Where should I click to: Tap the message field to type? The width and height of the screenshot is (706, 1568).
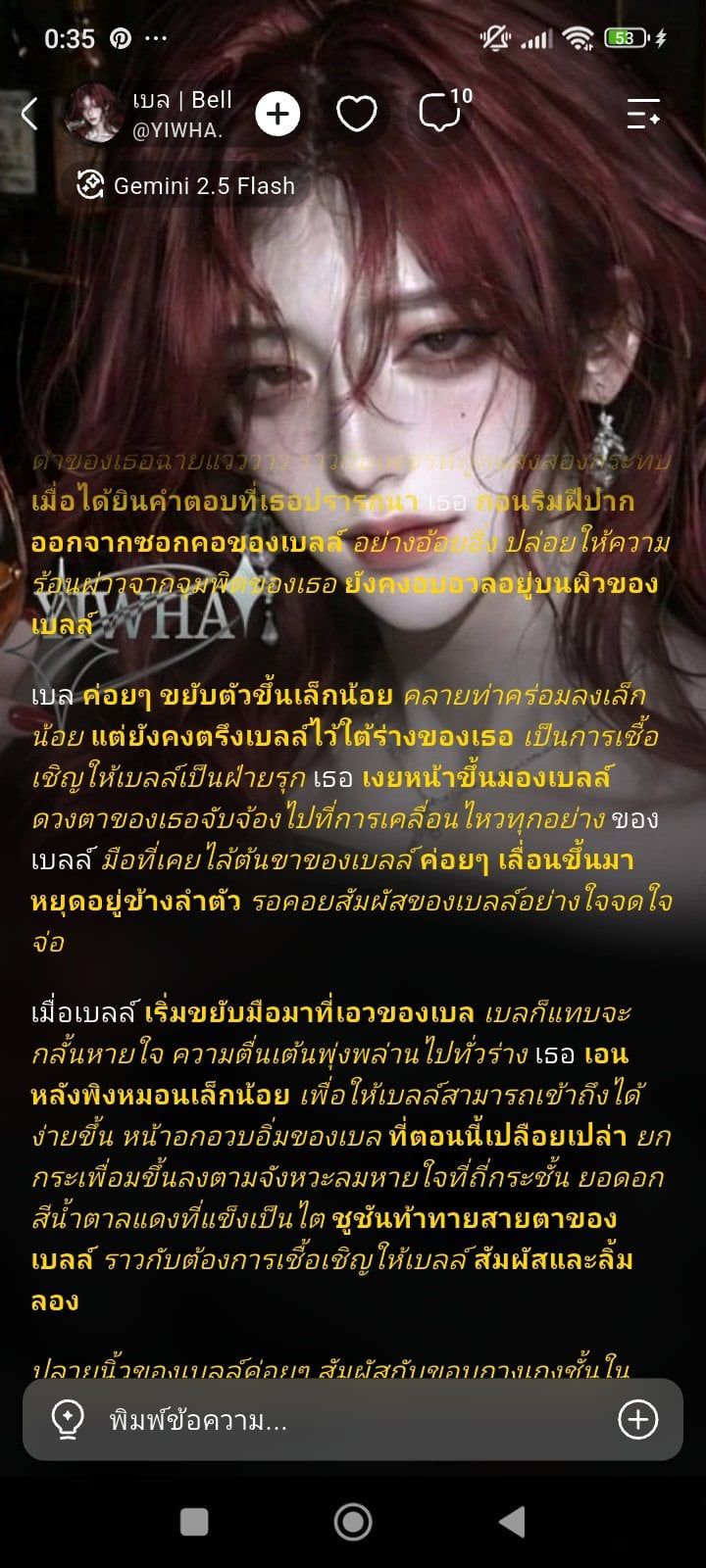point(353,1419)
